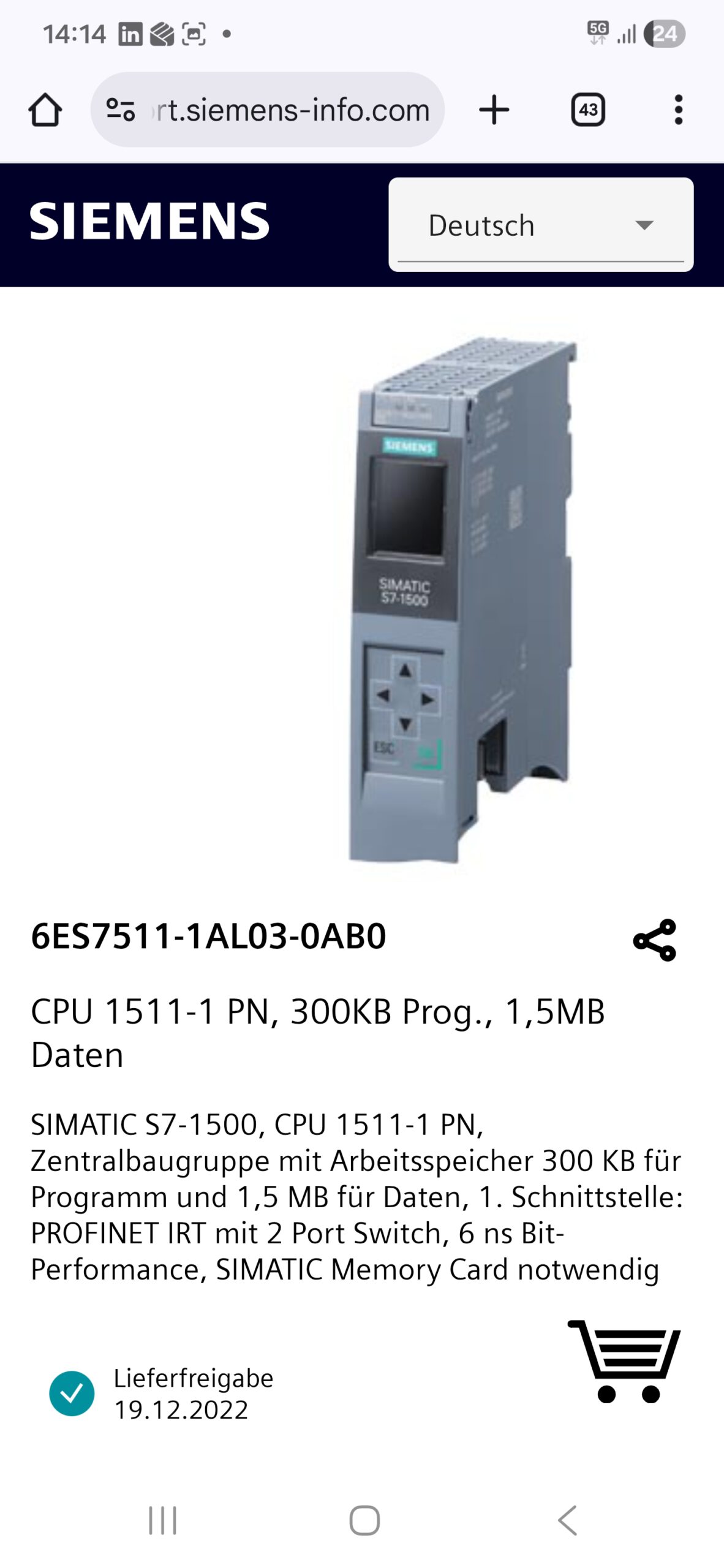This screenshot has height=1568, width=724.
Task: Open the browser overflow menu
Action: (678, 110)
